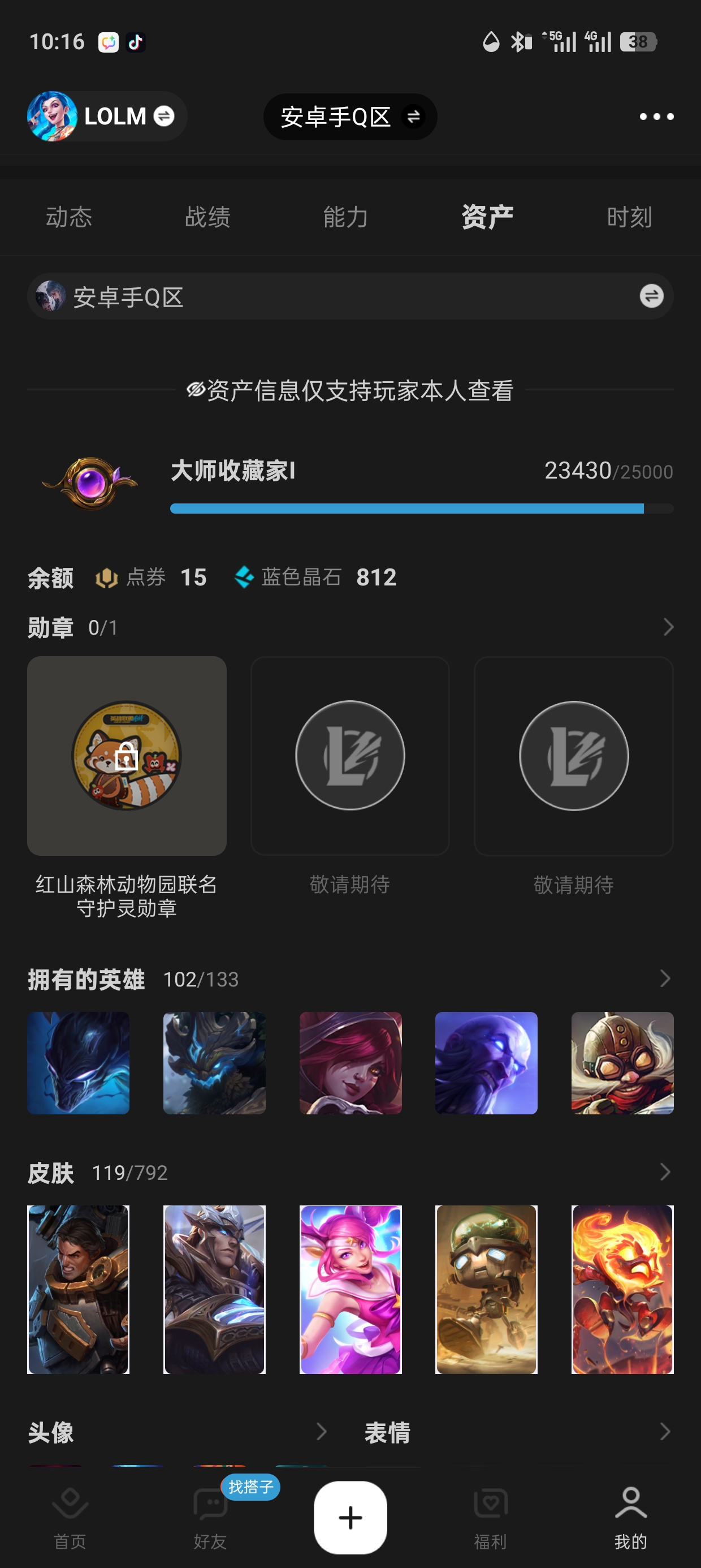Screen dimensions: 701x1568
Task: Change server with the top 安卓手Q区 pill
Action: [350, 117]
